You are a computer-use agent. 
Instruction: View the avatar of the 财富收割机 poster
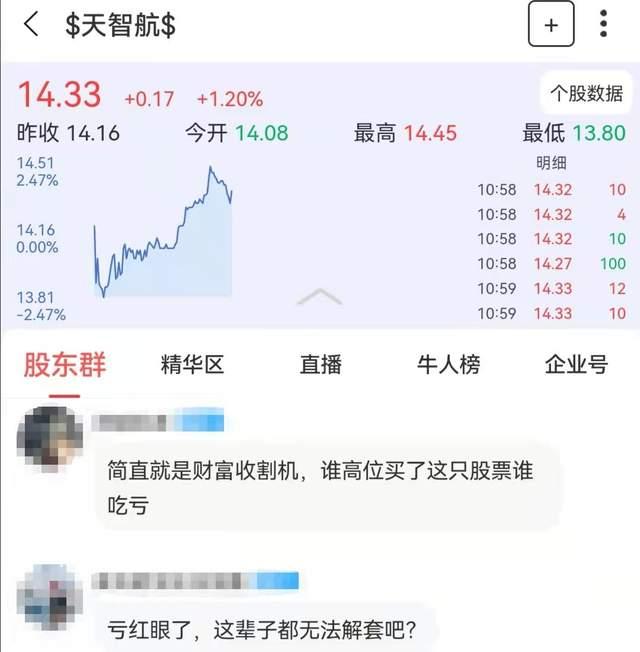click(50, 437)
